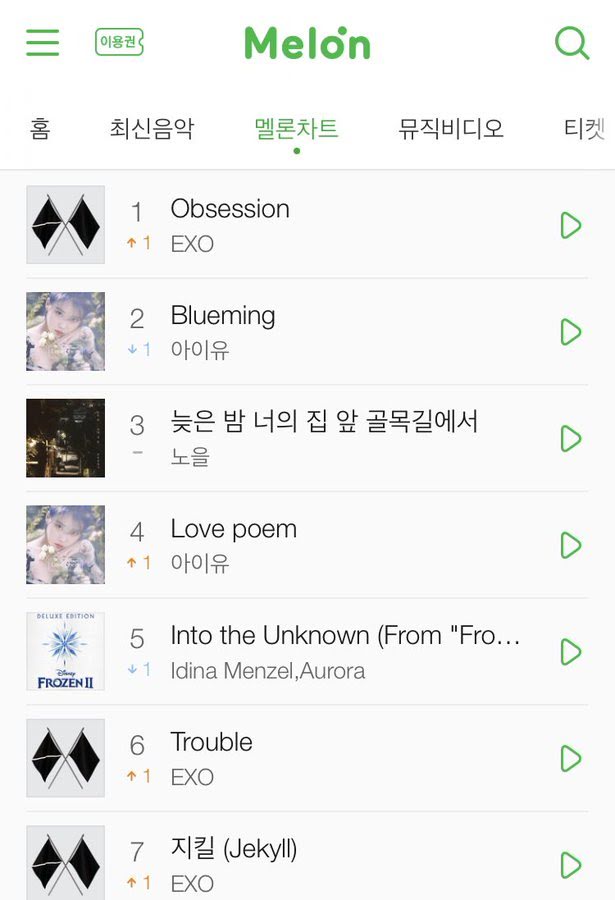Open the Frozen II album cover
This screenshot has width=615, height=900.
[x=65, y=652]
